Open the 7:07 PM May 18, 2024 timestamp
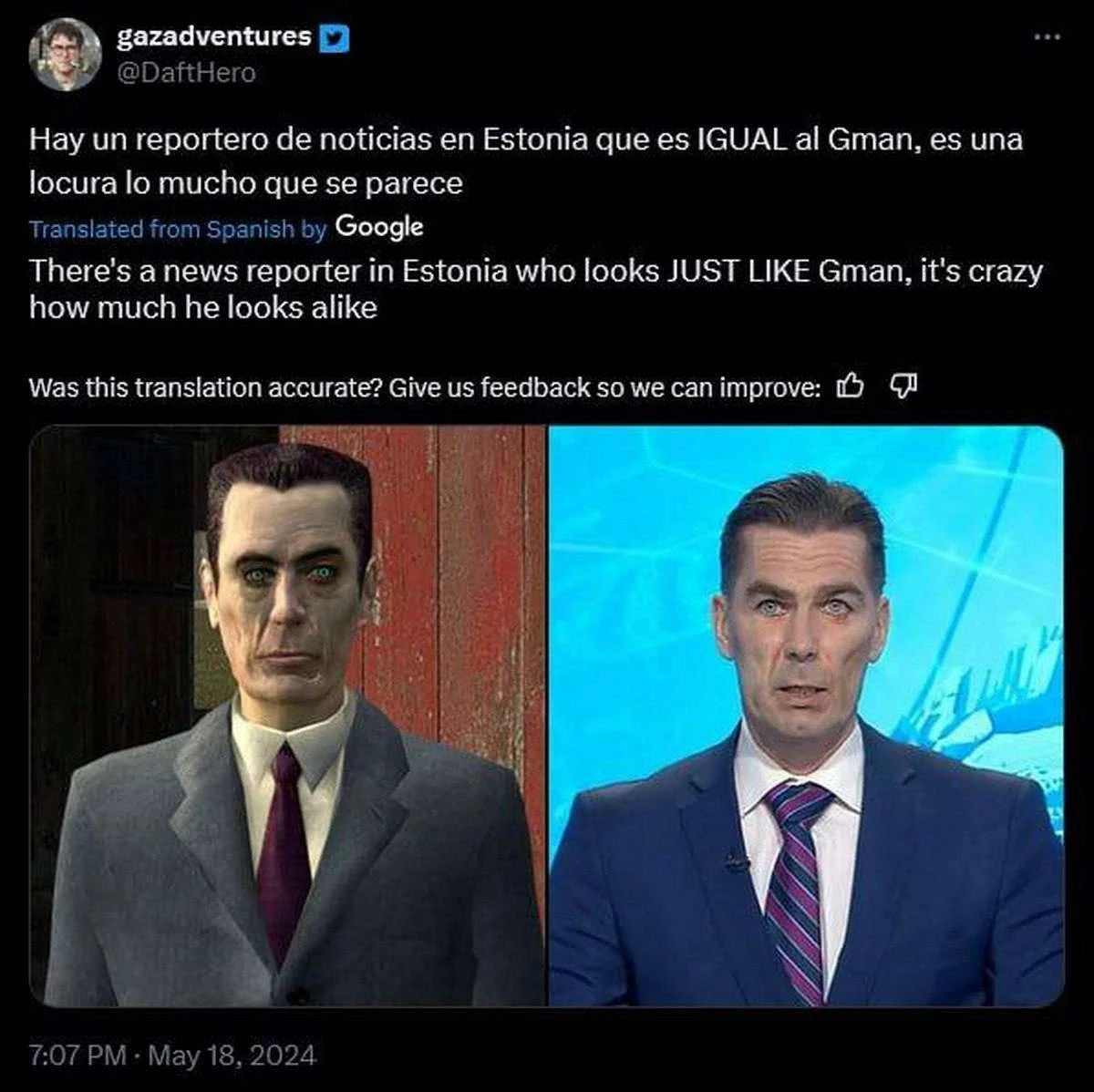 tap(173, 1056)
